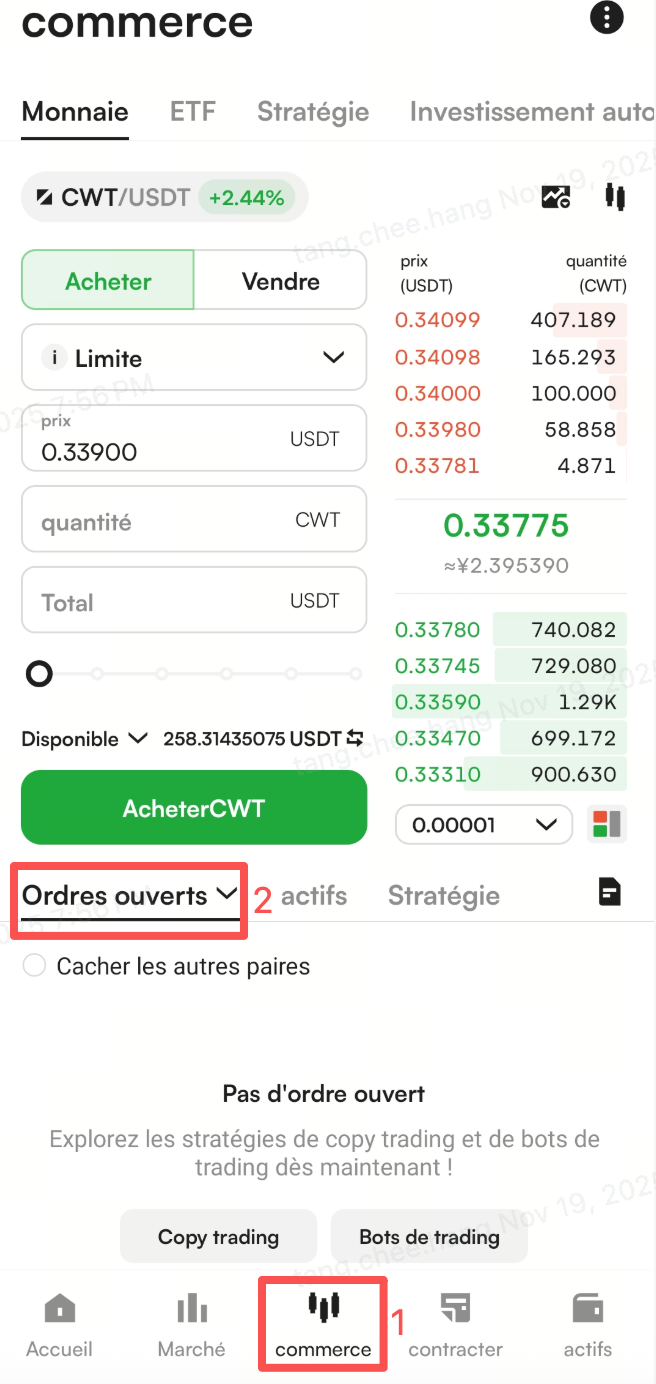Edit the prix input field
The image size is (656, 1384).
194,439
